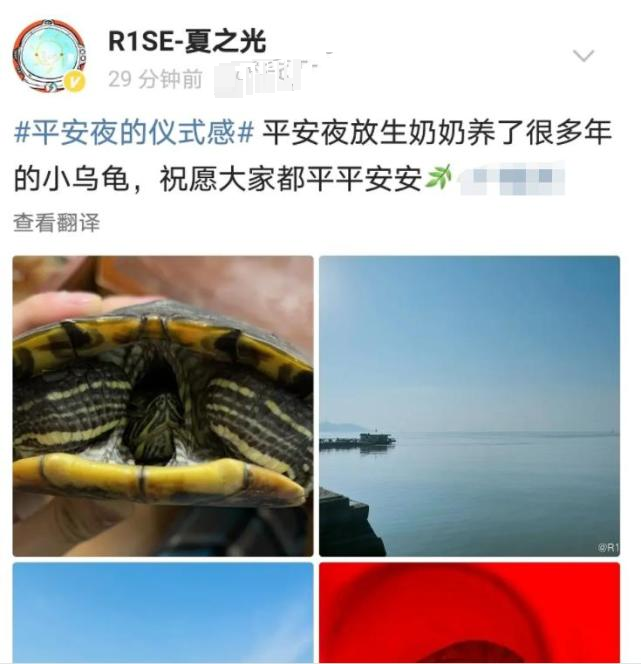The width and height of the screenshot is (641, 664).
Task: Open R1SE-夏之光 profile avatar
Action: pos(48,56)
